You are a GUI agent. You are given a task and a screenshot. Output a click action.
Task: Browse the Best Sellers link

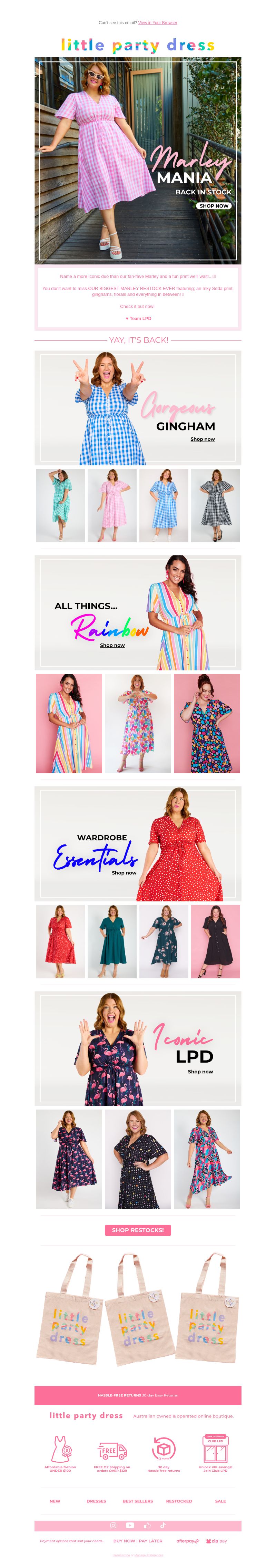click(x=138, y=1501)
